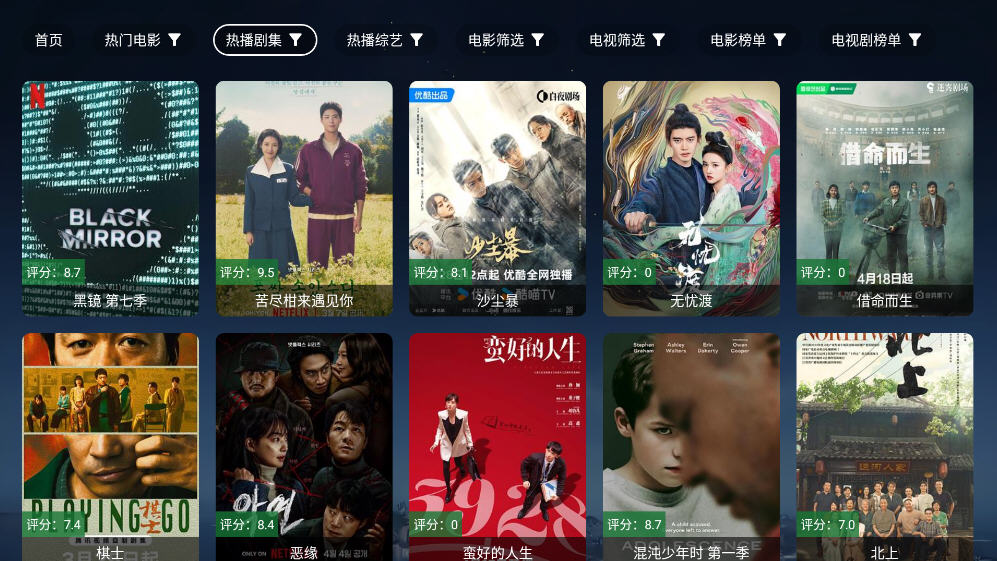Screen dimensions: 997x561
Task: Tap the 借命而生 poster
Action: pos(884,198)
